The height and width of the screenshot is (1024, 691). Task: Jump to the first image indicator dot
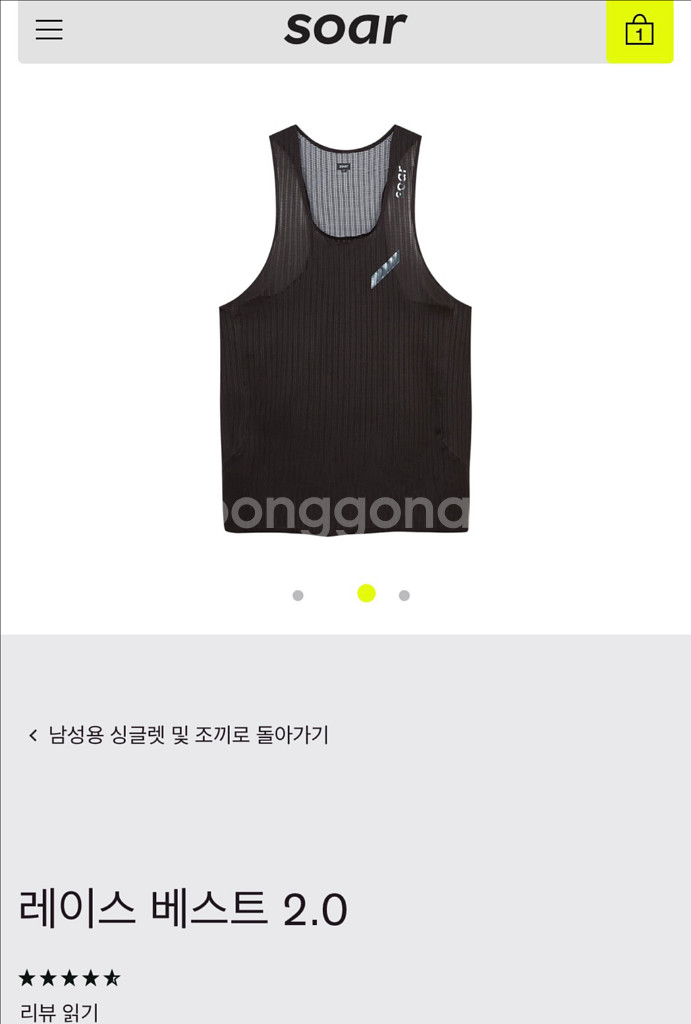298,595
